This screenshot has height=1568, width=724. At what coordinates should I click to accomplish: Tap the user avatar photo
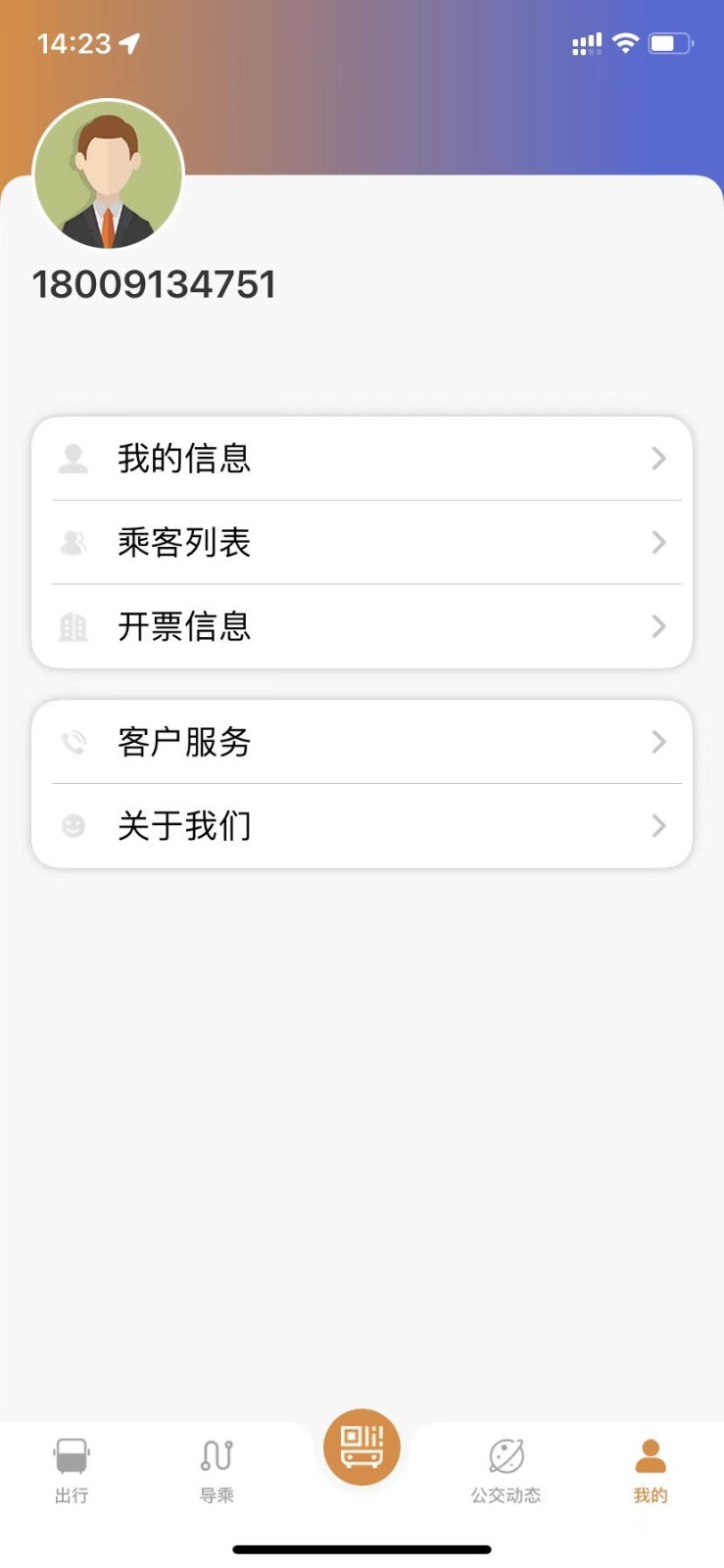click(x=108, y=173)
